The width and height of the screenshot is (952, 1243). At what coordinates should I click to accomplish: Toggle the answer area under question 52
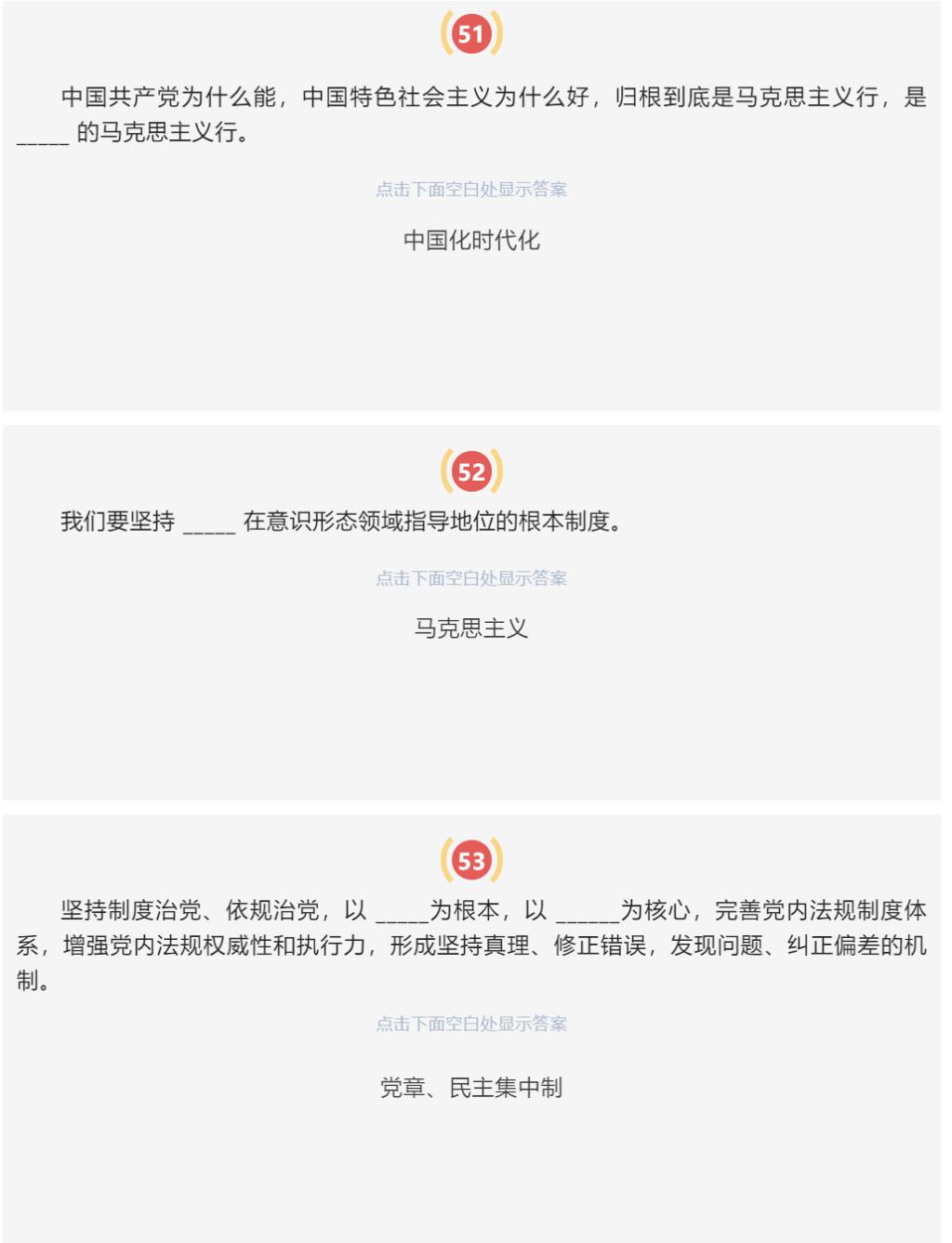471,629
